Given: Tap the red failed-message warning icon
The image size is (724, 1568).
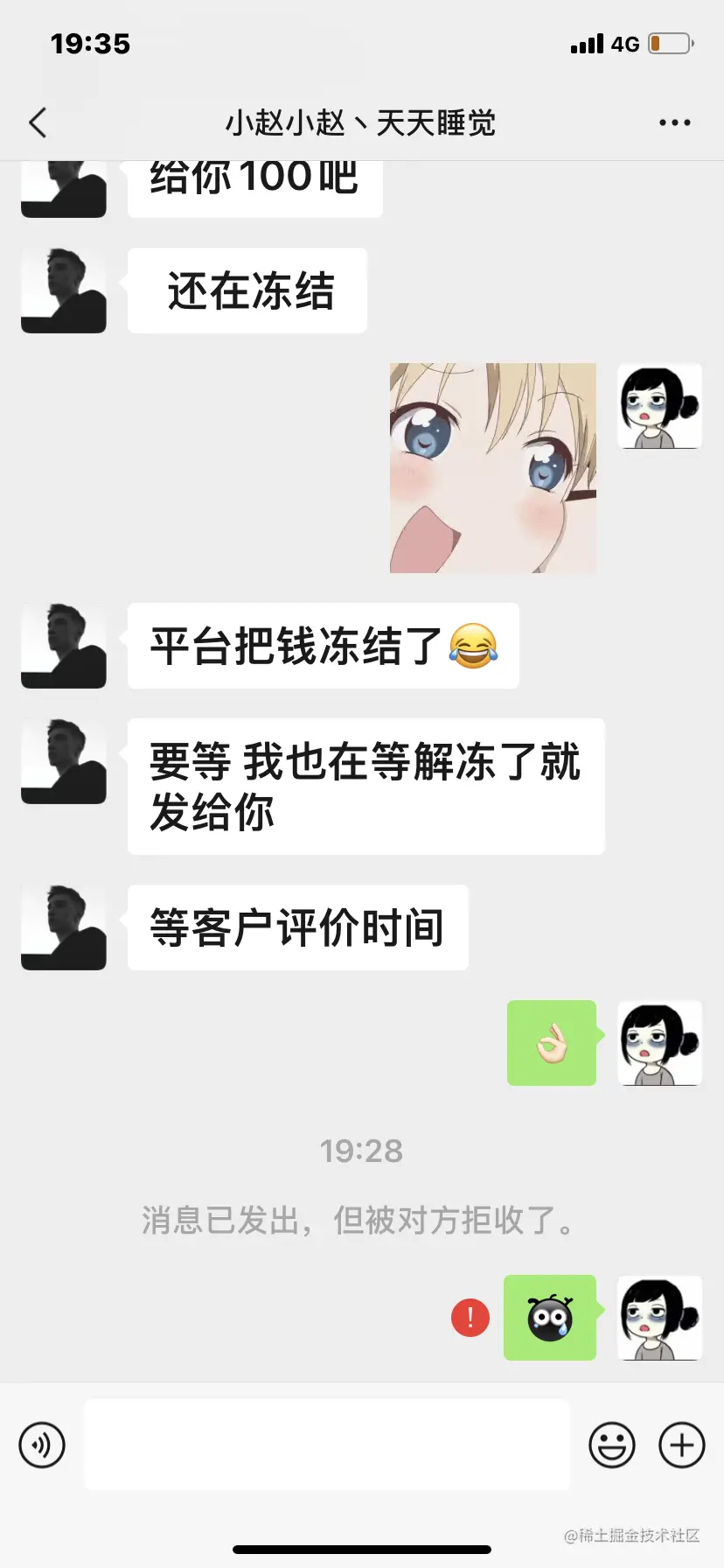Looking at the screenshot, I should click(x=470, y=1317).
